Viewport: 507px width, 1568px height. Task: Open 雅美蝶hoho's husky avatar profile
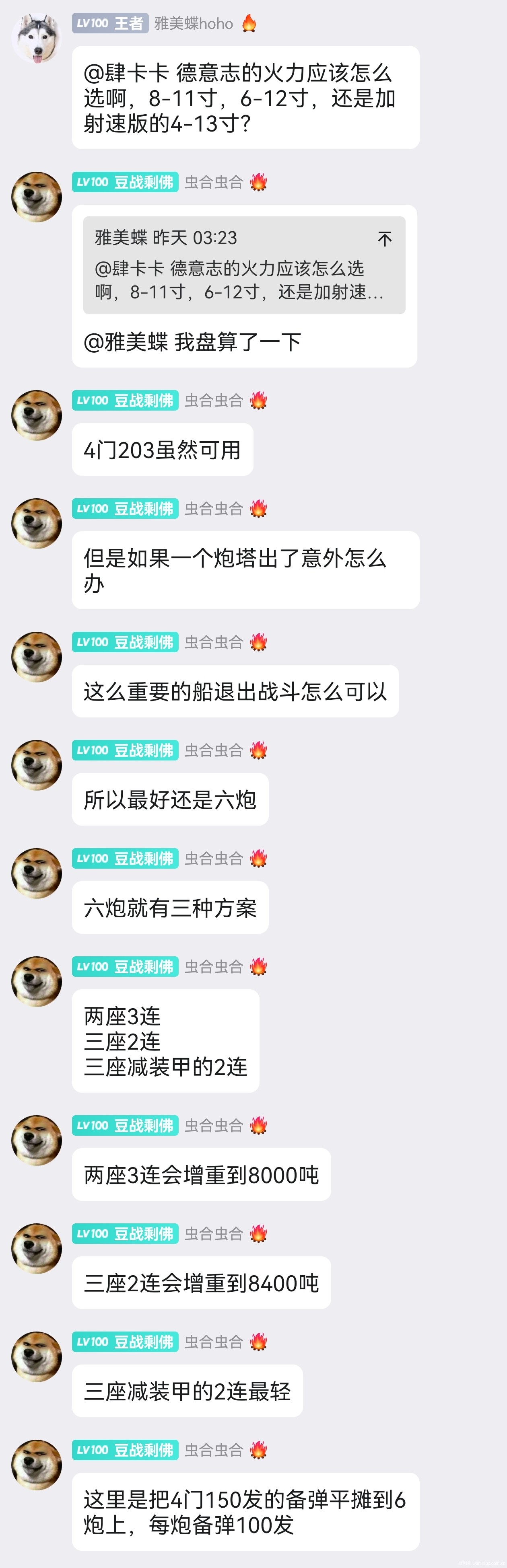37,38
